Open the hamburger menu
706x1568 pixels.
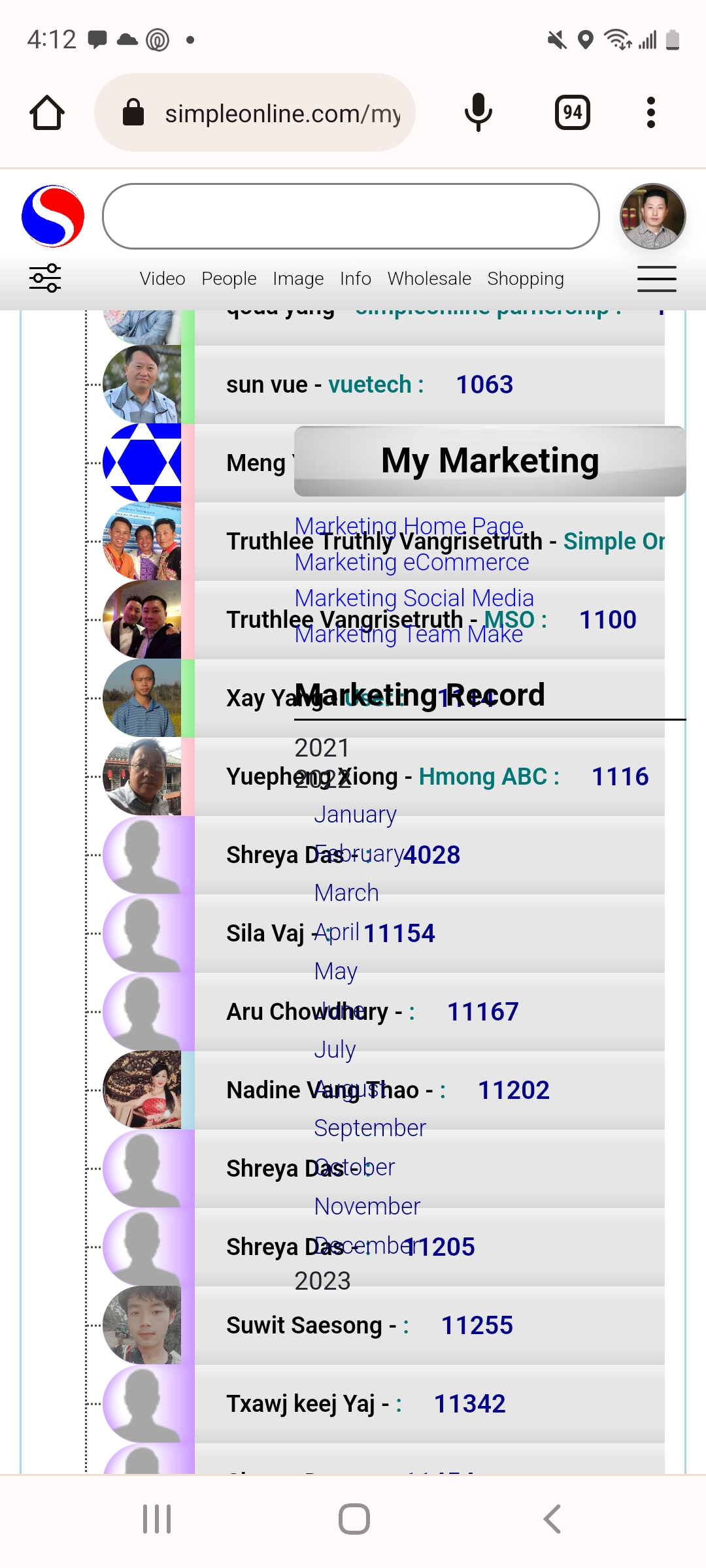coord(656,279)
